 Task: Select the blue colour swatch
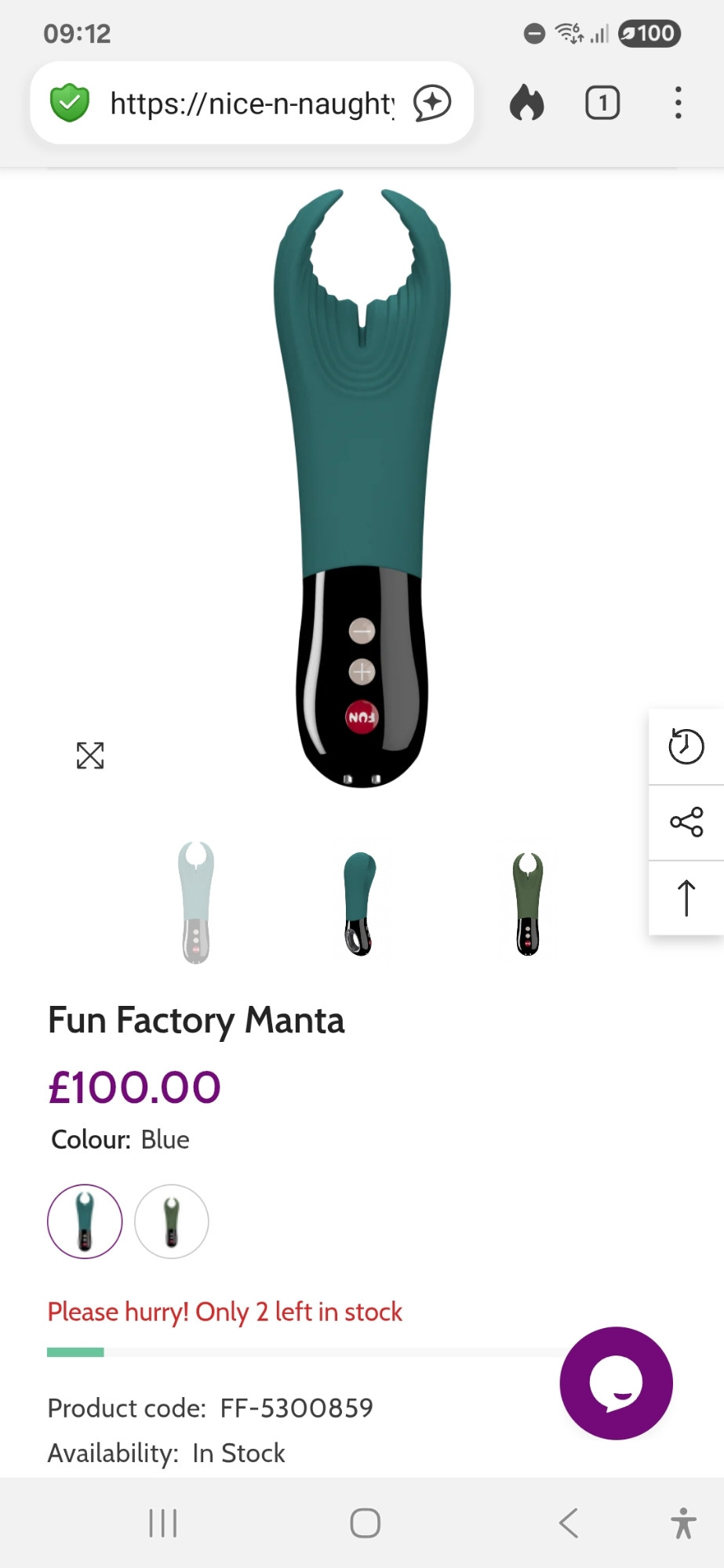85,1221
